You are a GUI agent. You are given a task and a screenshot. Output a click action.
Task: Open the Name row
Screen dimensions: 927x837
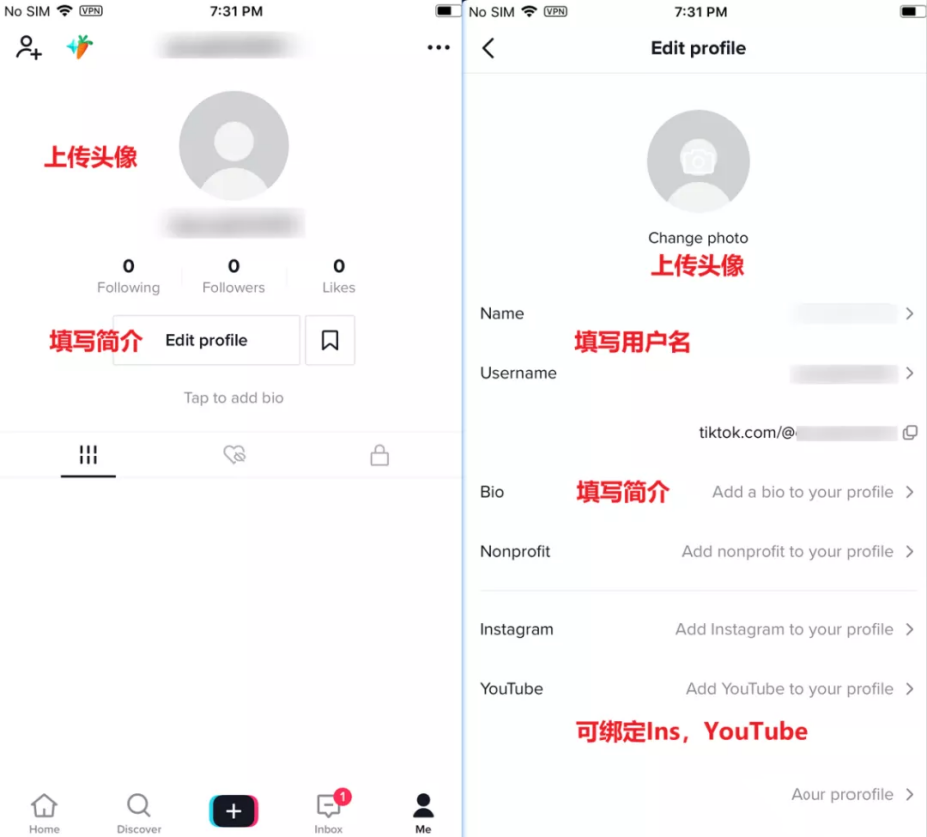[x=697, y=314]
